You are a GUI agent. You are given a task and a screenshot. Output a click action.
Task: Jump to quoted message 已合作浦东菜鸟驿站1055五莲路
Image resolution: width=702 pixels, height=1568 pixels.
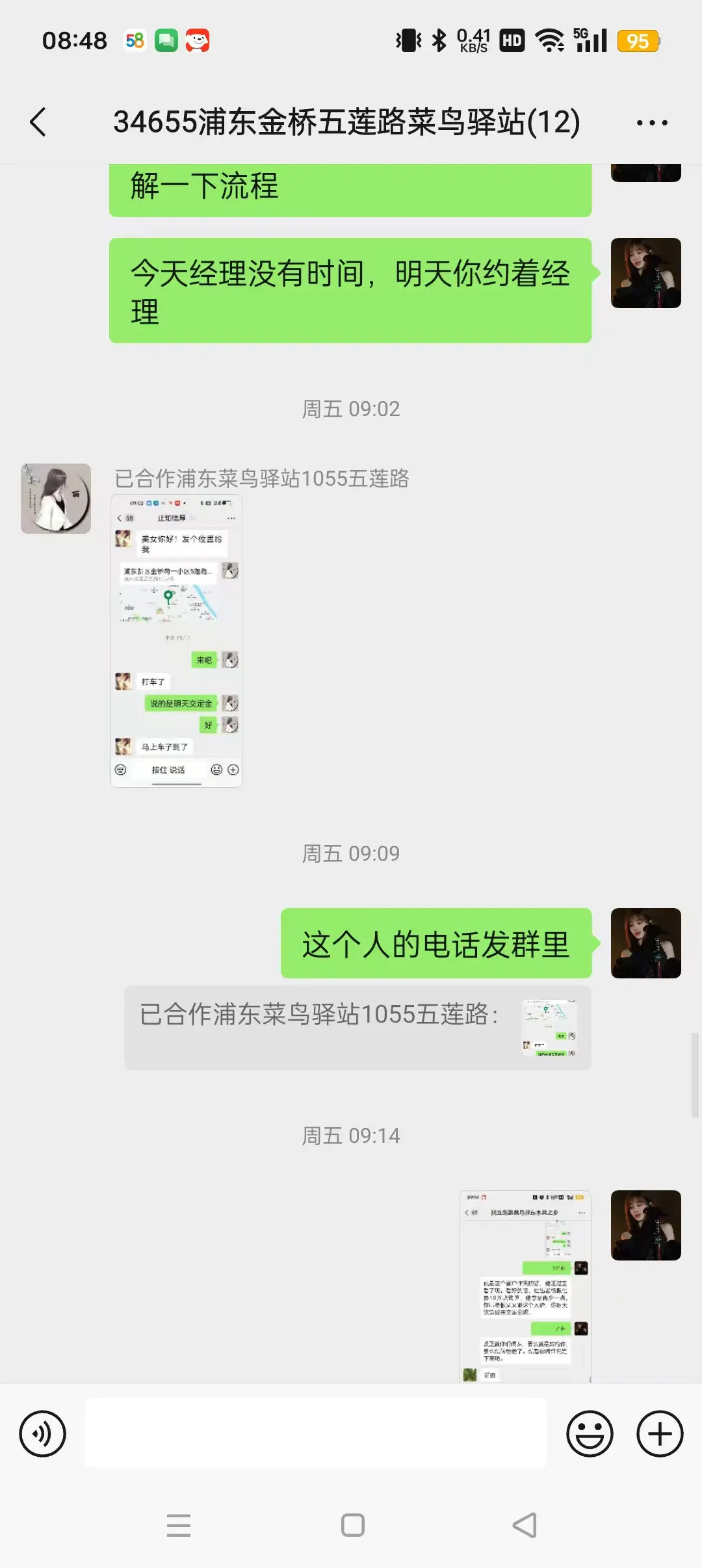click(357, 1027)
